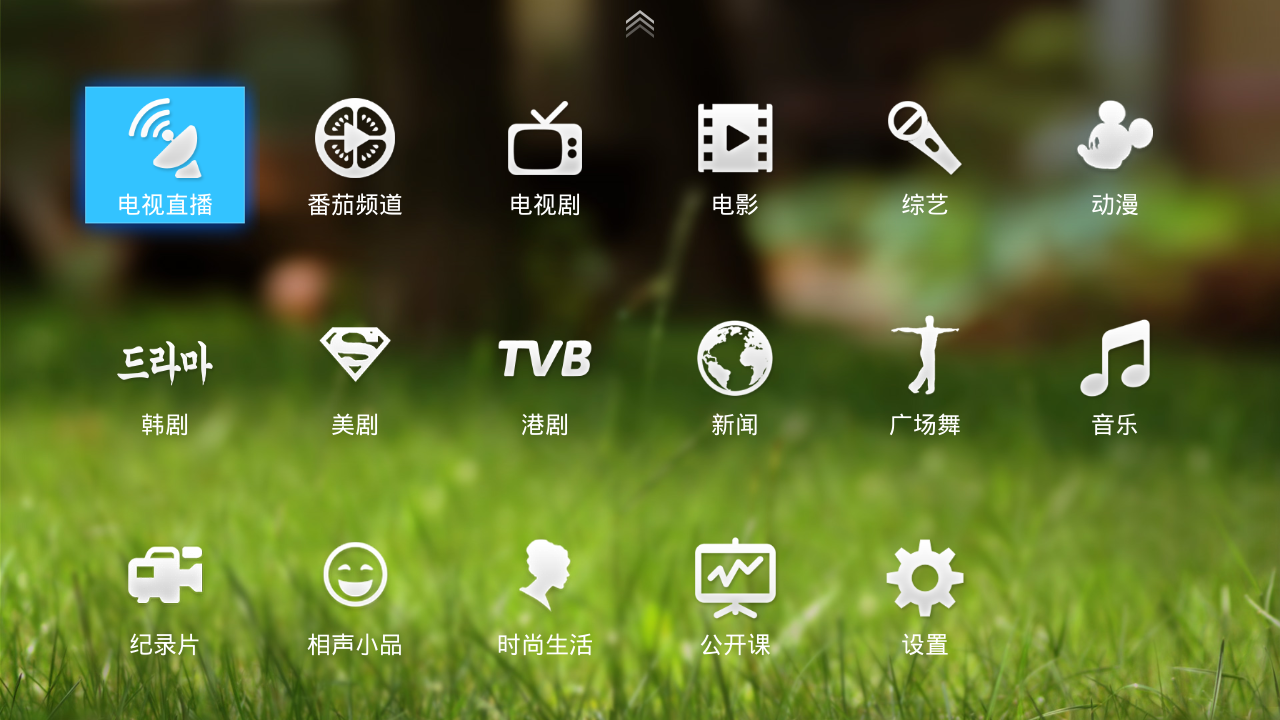Open 公开课 open courses
Screen dimensions: 1280x720
[735, 595]
